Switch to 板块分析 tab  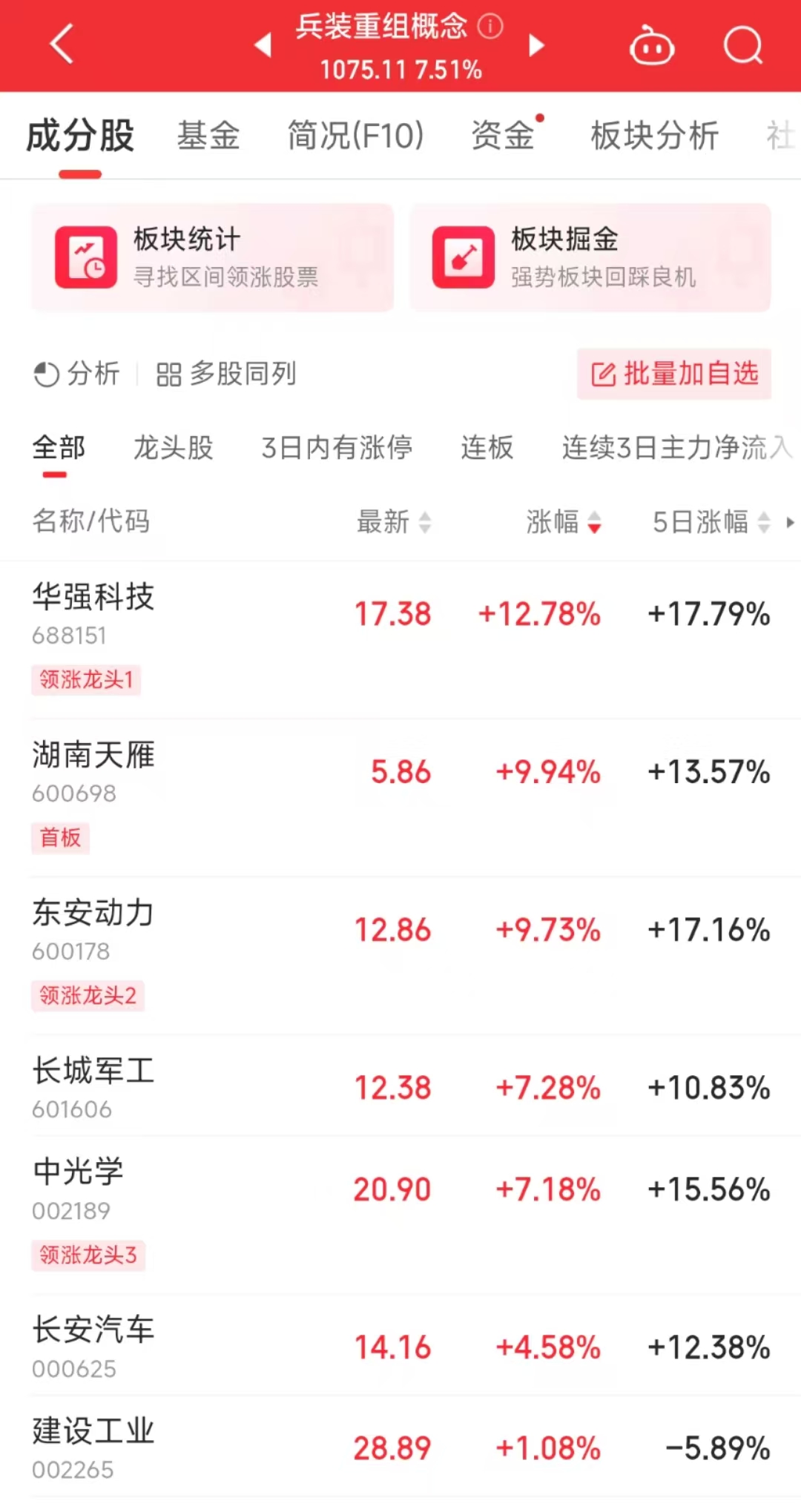pos(654,136)
